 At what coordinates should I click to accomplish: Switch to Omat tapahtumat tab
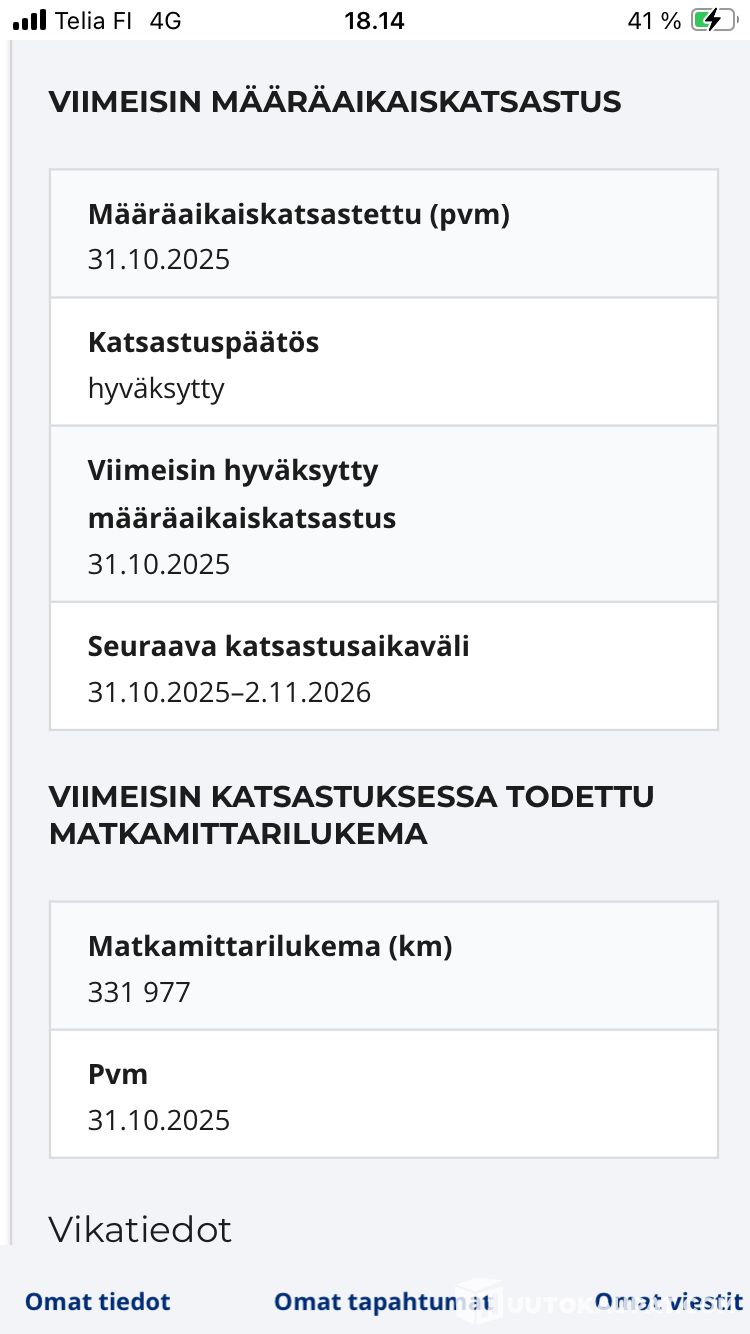[x=382, y=1301]
